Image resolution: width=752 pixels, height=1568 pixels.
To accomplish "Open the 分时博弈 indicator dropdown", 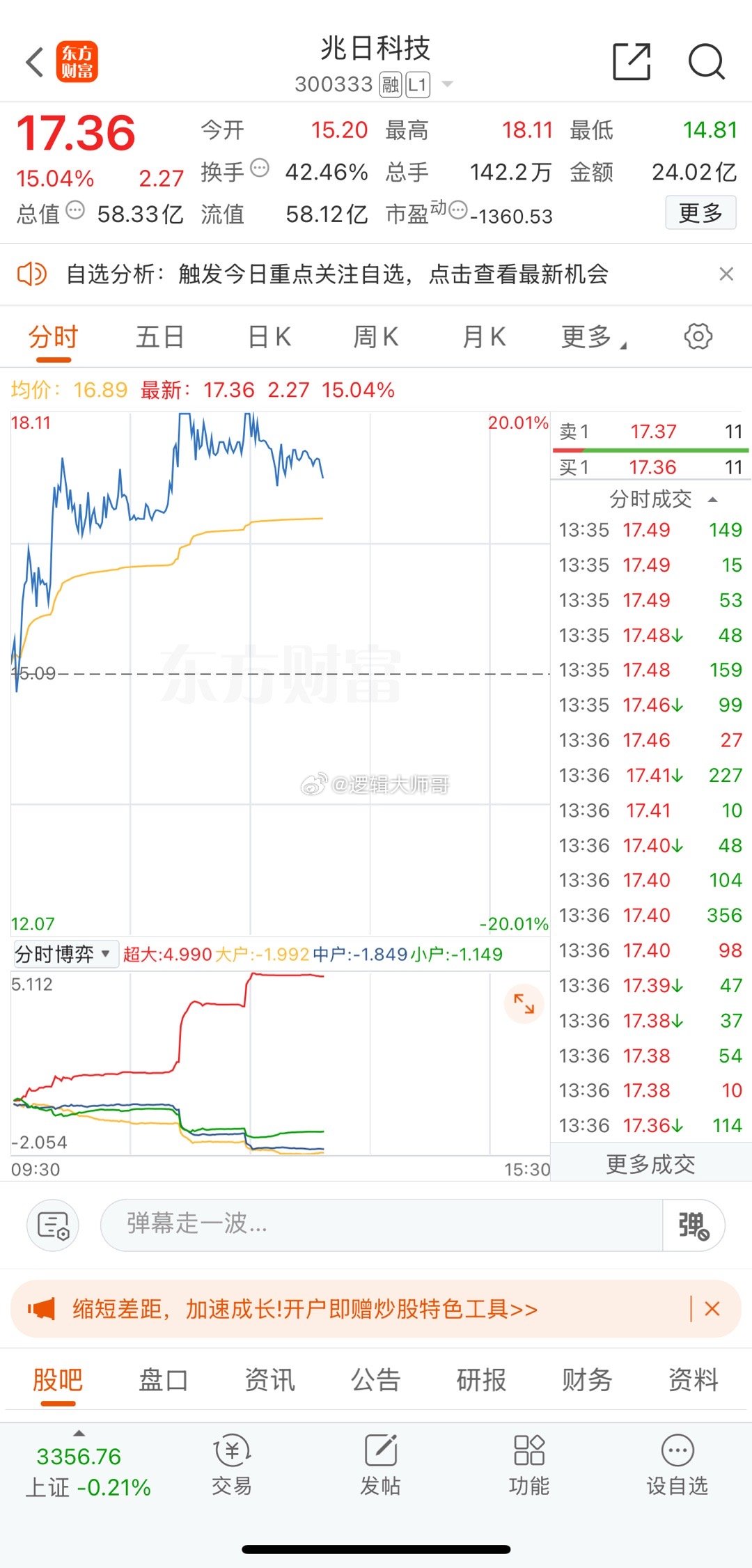I will point(63,954).
